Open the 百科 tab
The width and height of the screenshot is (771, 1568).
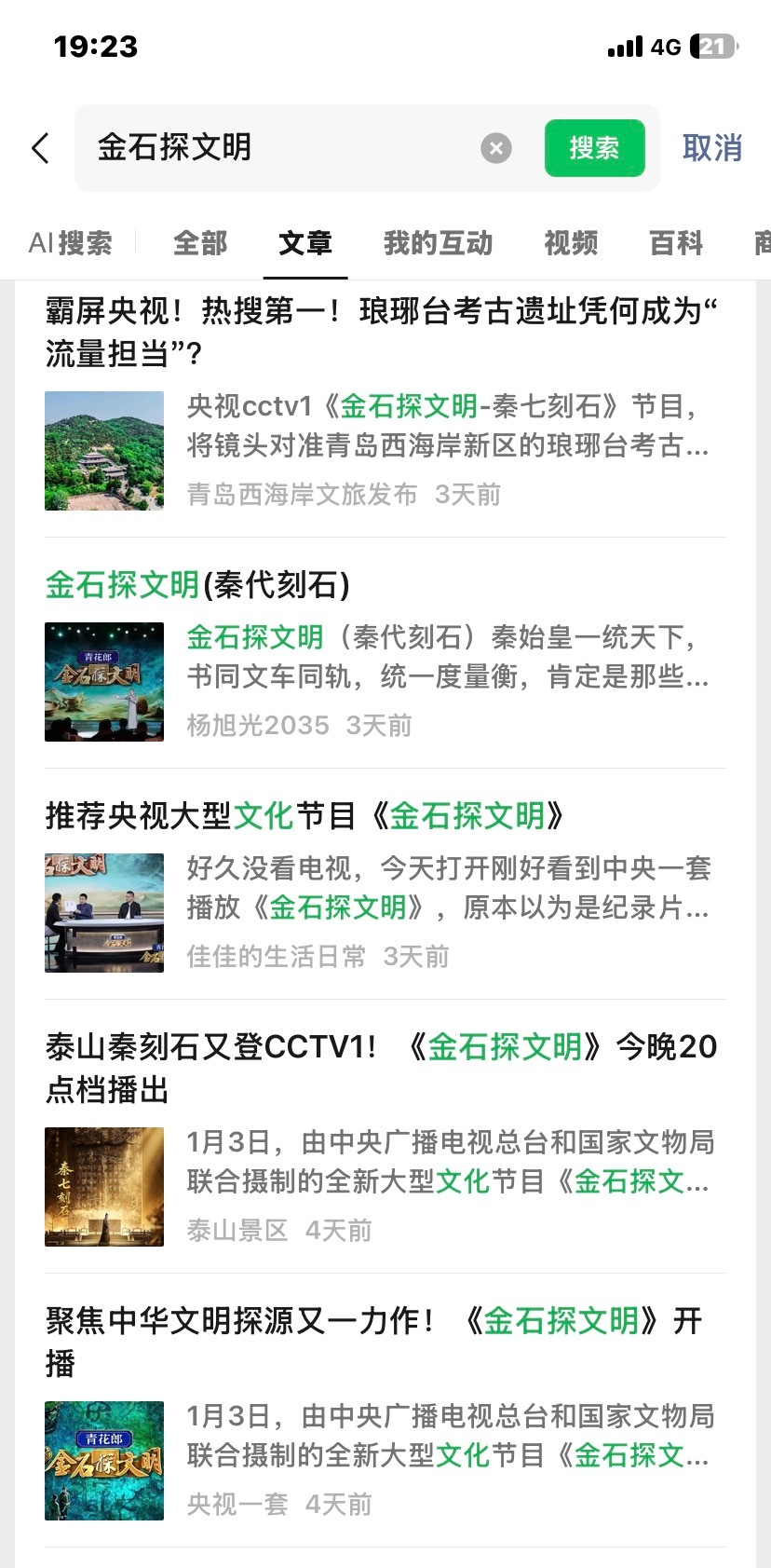(x=676, y=243)
